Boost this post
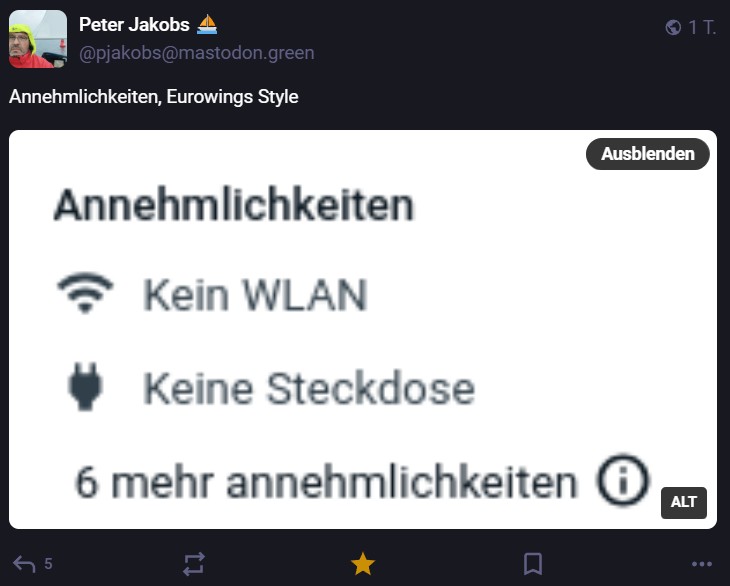This screenshot has height=586, width=730. [x=194, y=564]
